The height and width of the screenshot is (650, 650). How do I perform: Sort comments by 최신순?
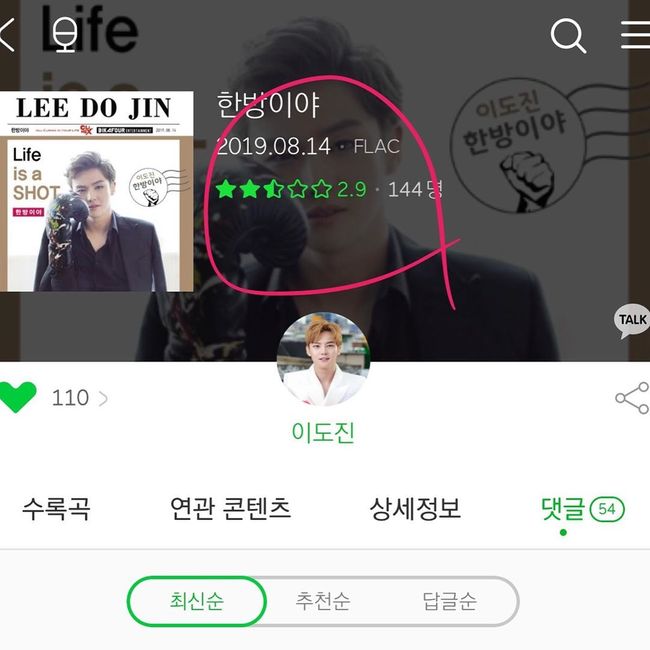pyautogui.click(x=196, y=602)
